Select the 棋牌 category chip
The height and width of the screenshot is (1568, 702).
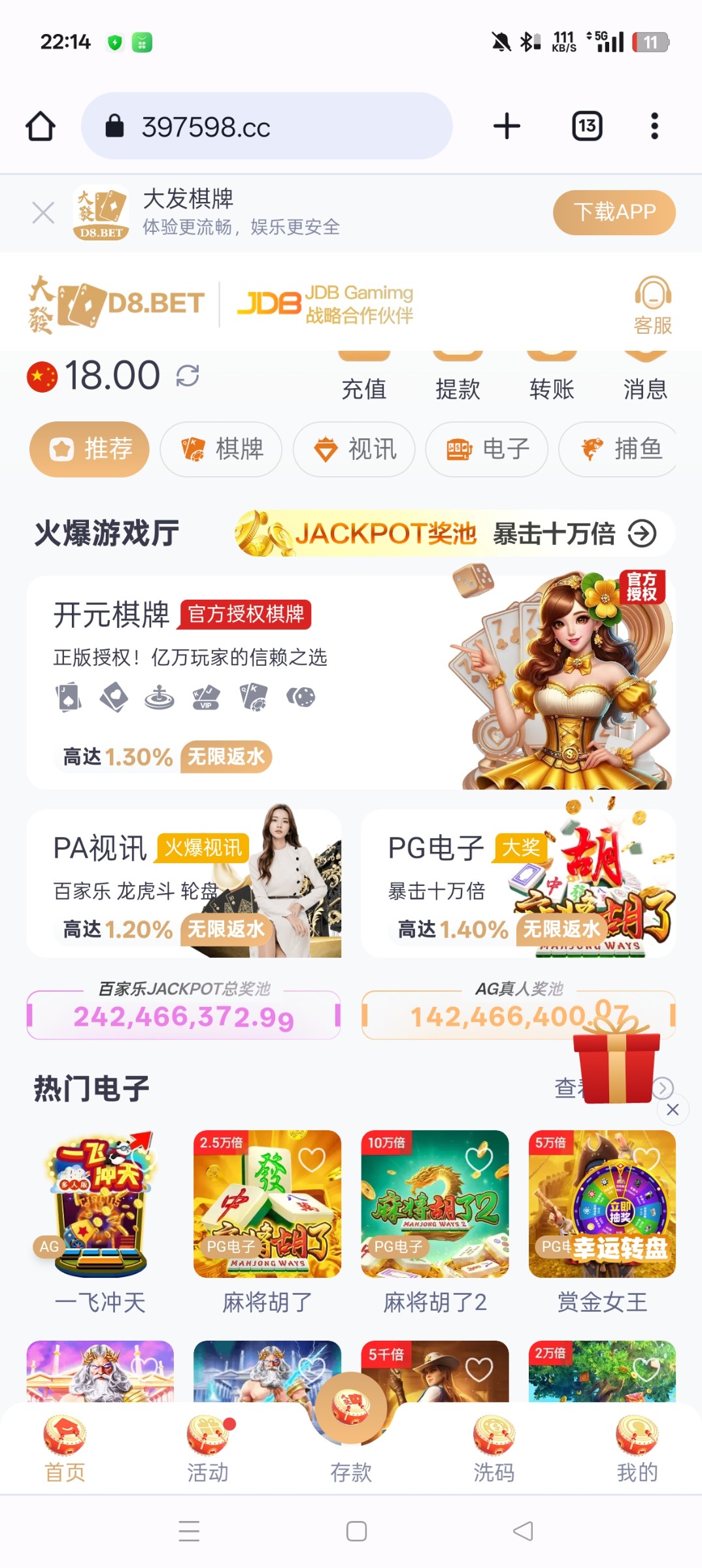tap(222, 449)
